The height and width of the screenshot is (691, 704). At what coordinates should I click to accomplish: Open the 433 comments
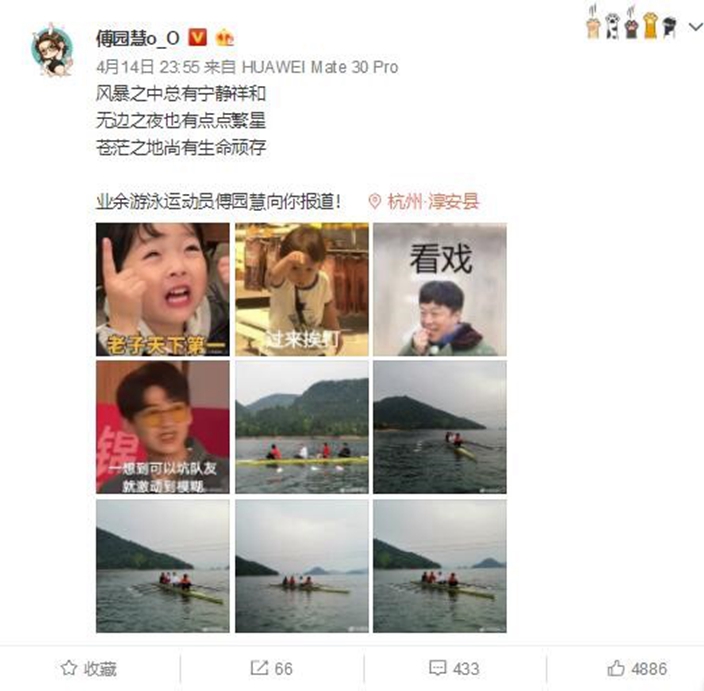click(x=453, y=667)
